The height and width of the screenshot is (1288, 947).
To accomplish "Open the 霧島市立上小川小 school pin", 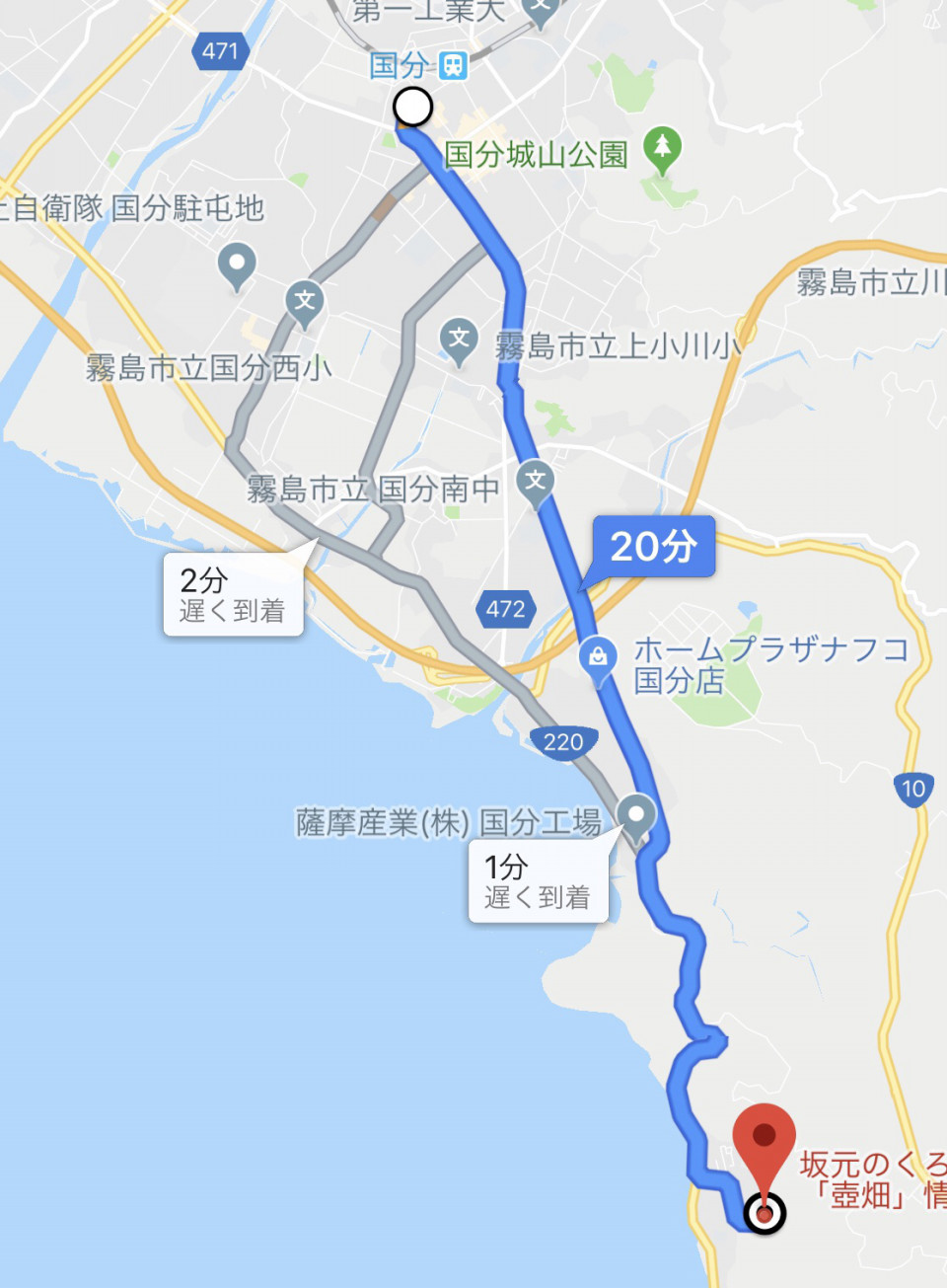I will click(x=459, y=340).
